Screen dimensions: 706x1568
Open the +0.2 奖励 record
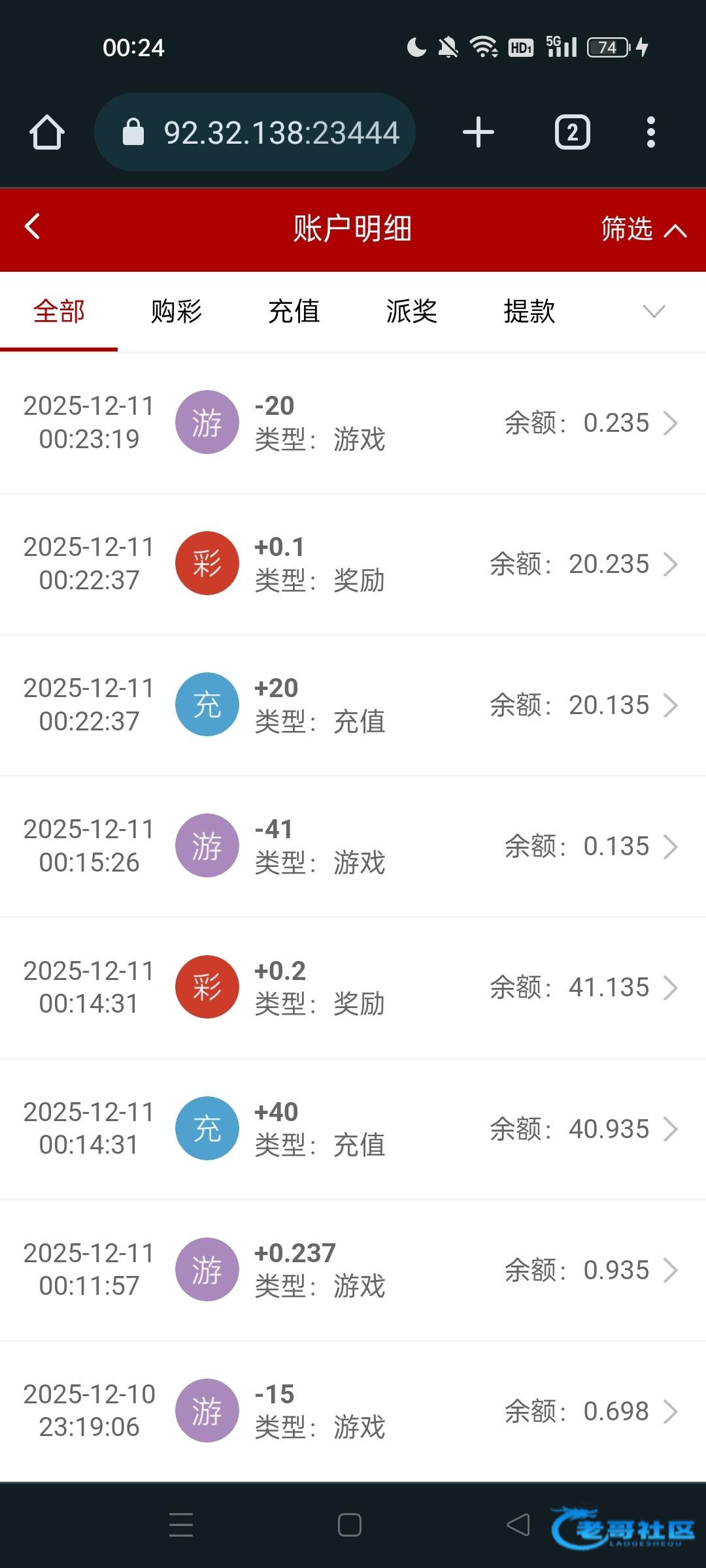click(353, 987)
